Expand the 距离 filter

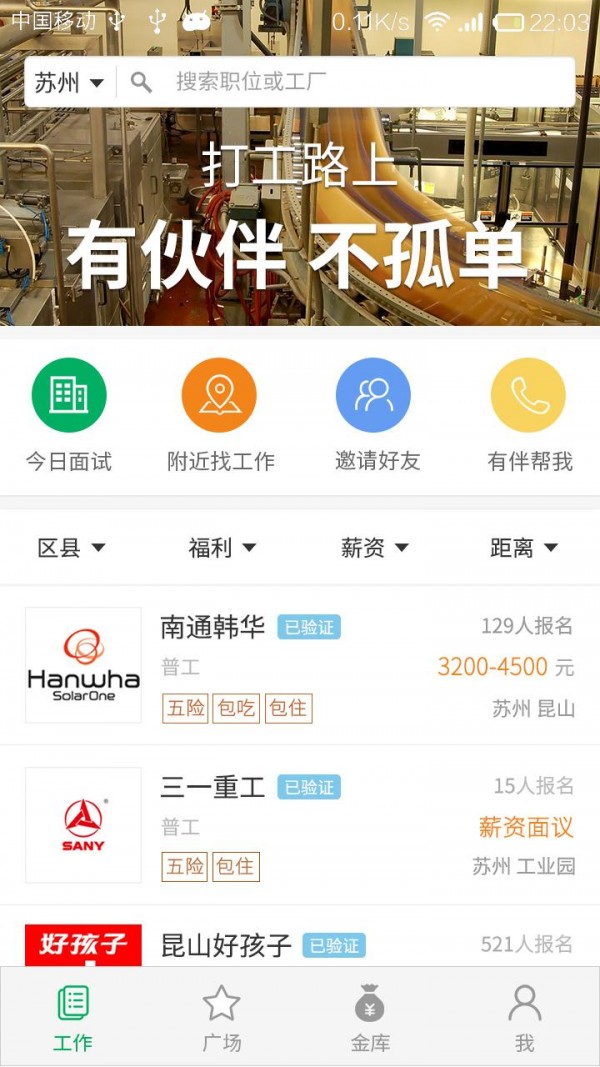[523, 548]
